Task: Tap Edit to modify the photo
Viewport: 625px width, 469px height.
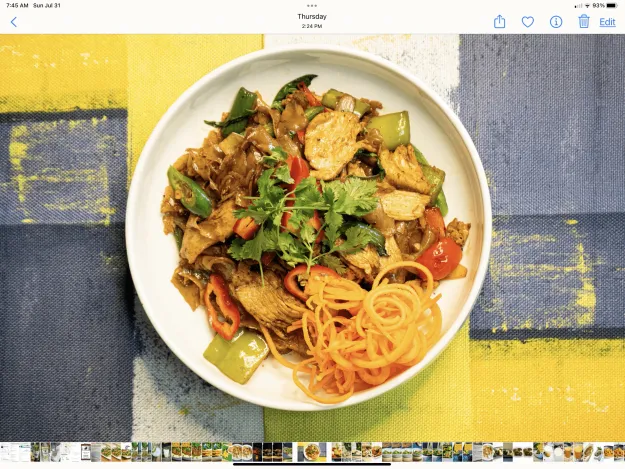Action: pyautogui.click(x=607, y=21)
